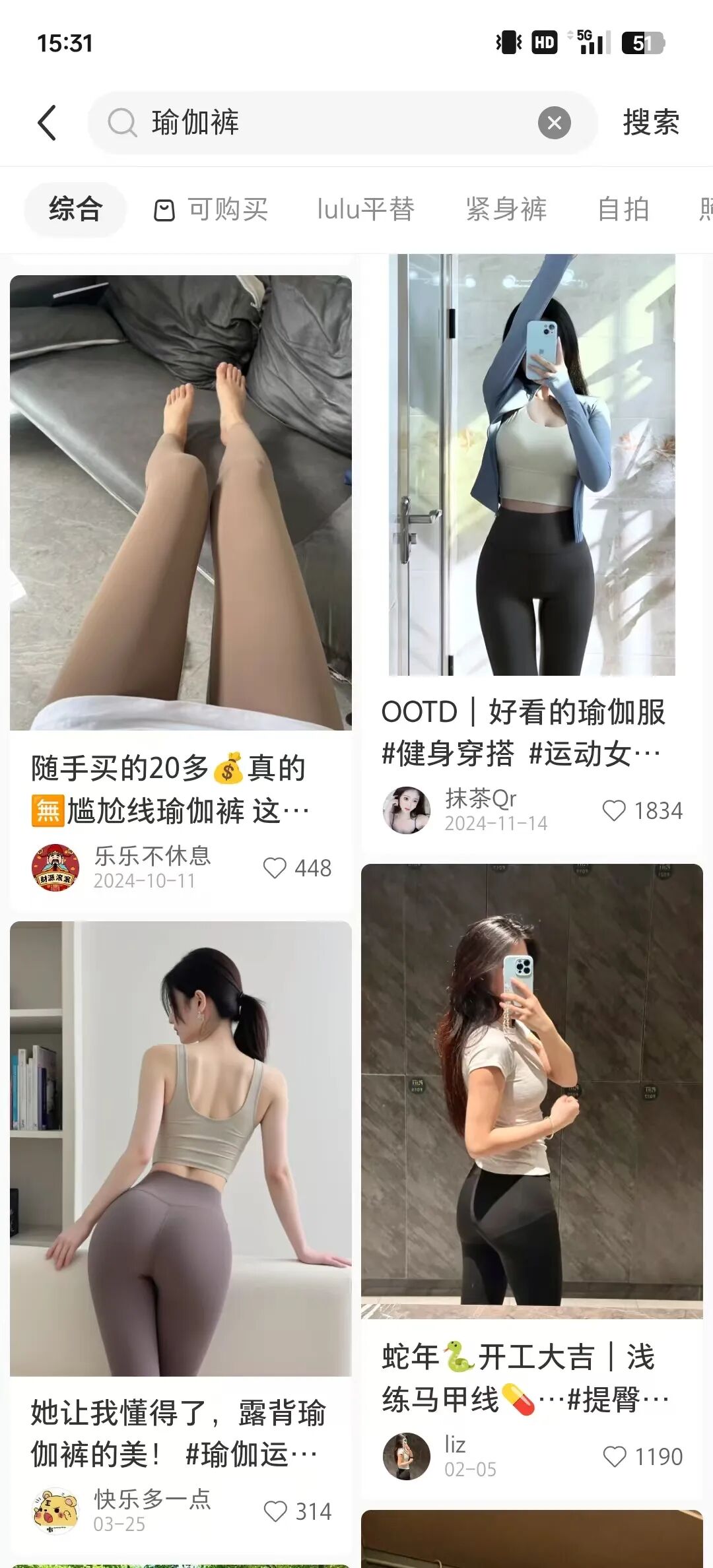The image size is (713, 1568).
Task: Tap the back arrow icon
Action: click(x=48, y=123)
